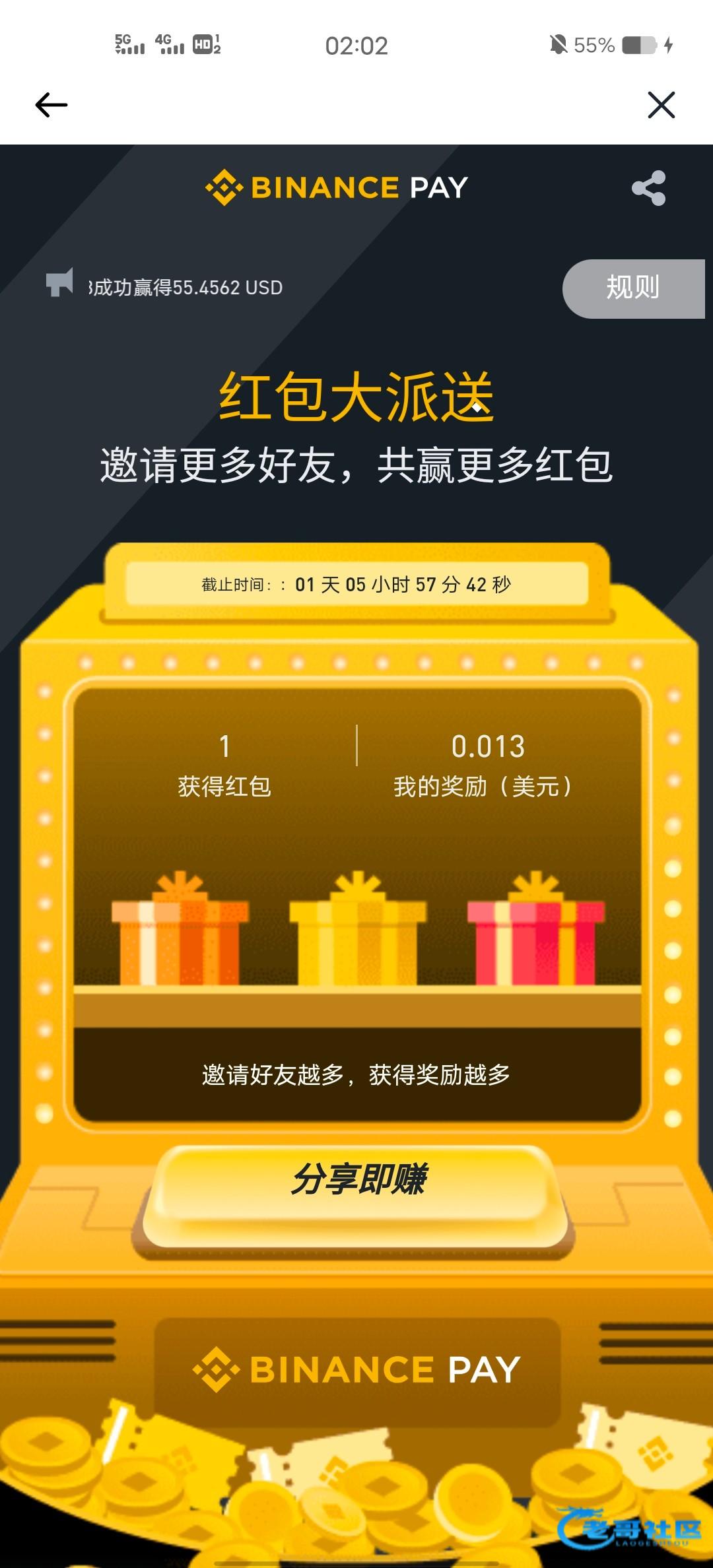Image resolution: width=713 pixels, height=1568 pixels.
Task: Go back using the top-left arrow
Action: click(51, 105)
